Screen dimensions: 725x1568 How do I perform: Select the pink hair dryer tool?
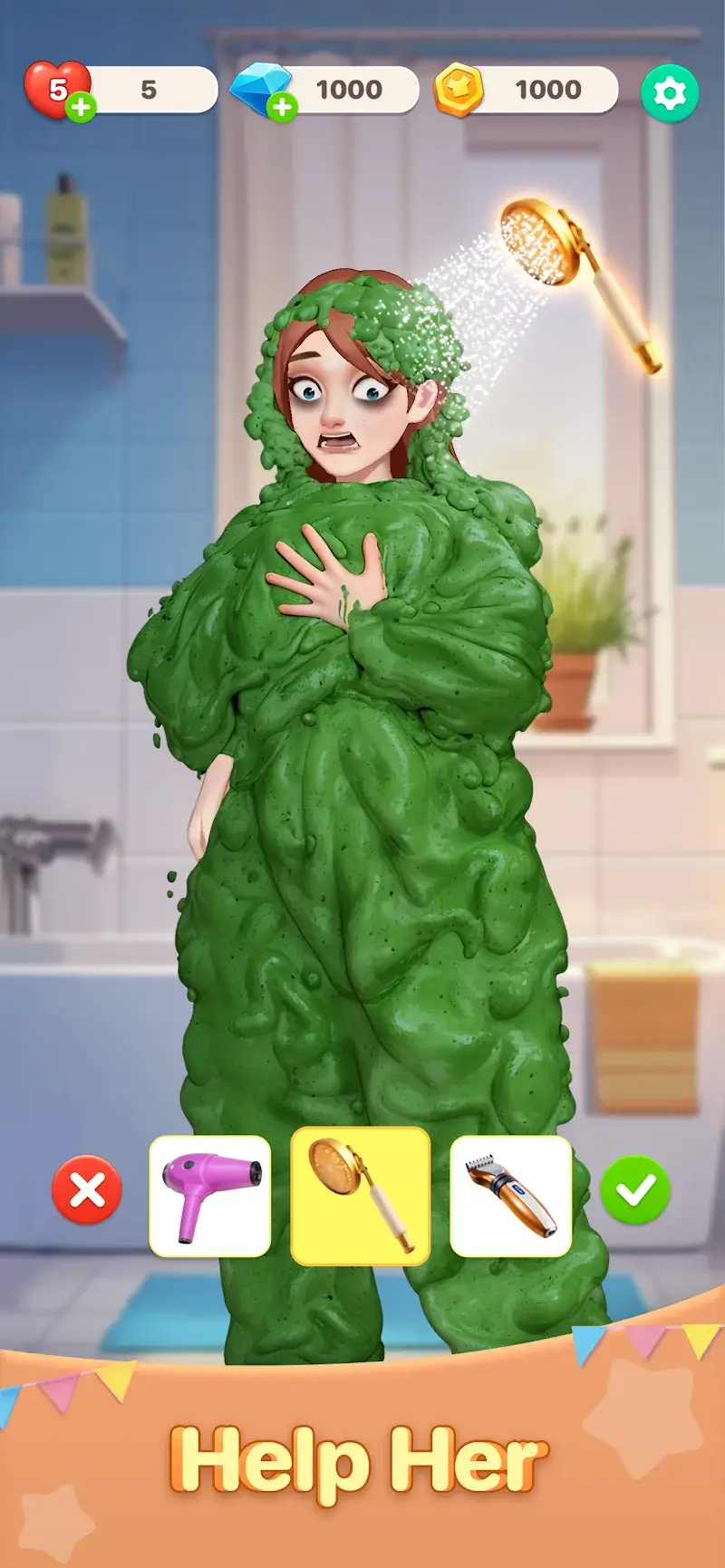pos(210,1196)
